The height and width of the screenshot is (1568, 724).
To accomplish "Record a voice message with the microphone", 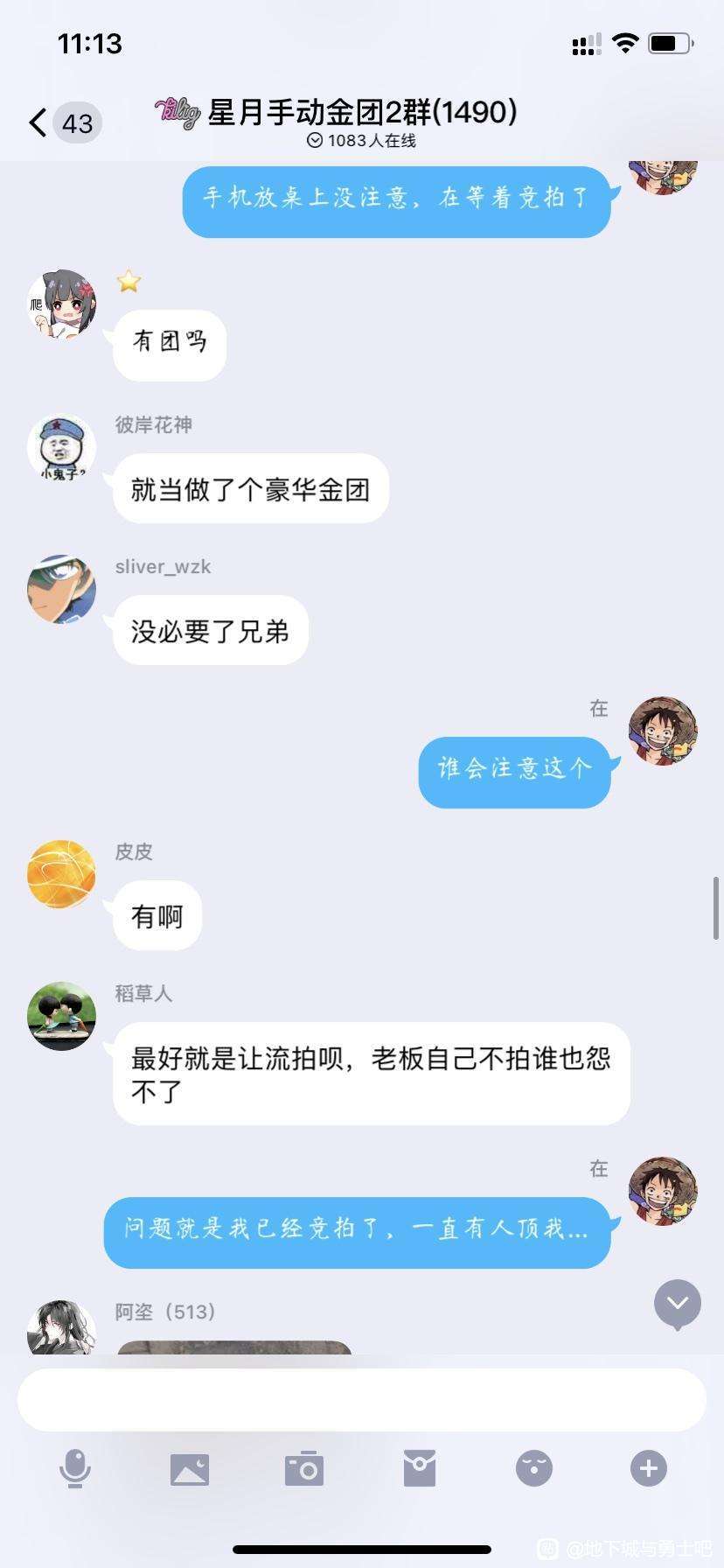I will coord(75,1468).
